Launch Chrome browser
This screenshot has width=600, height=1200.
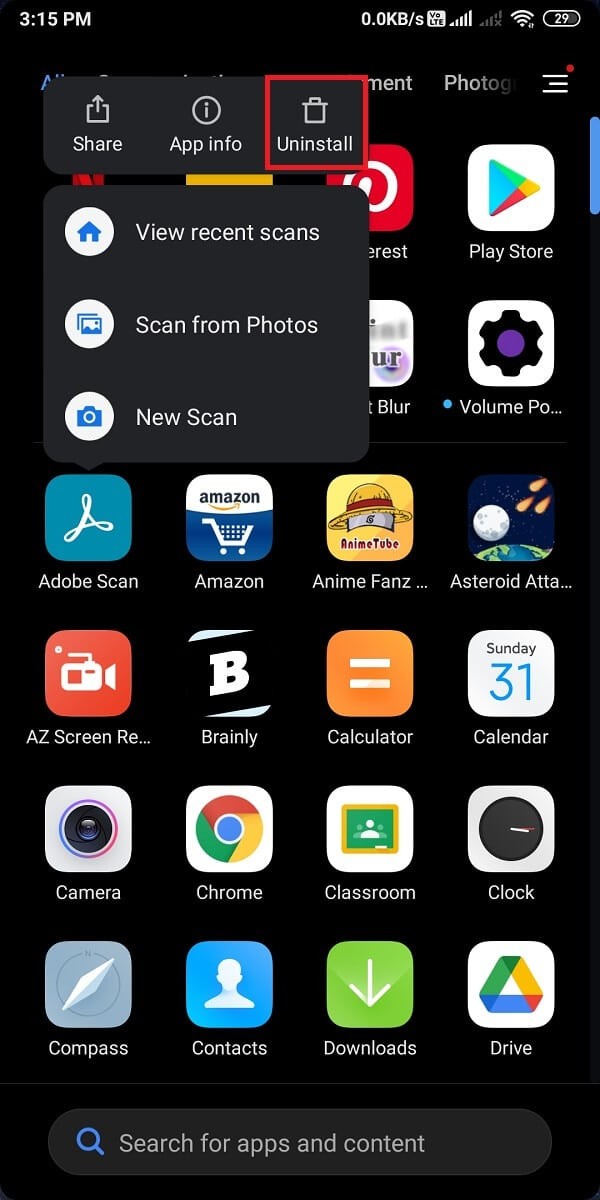coord(229,829)
